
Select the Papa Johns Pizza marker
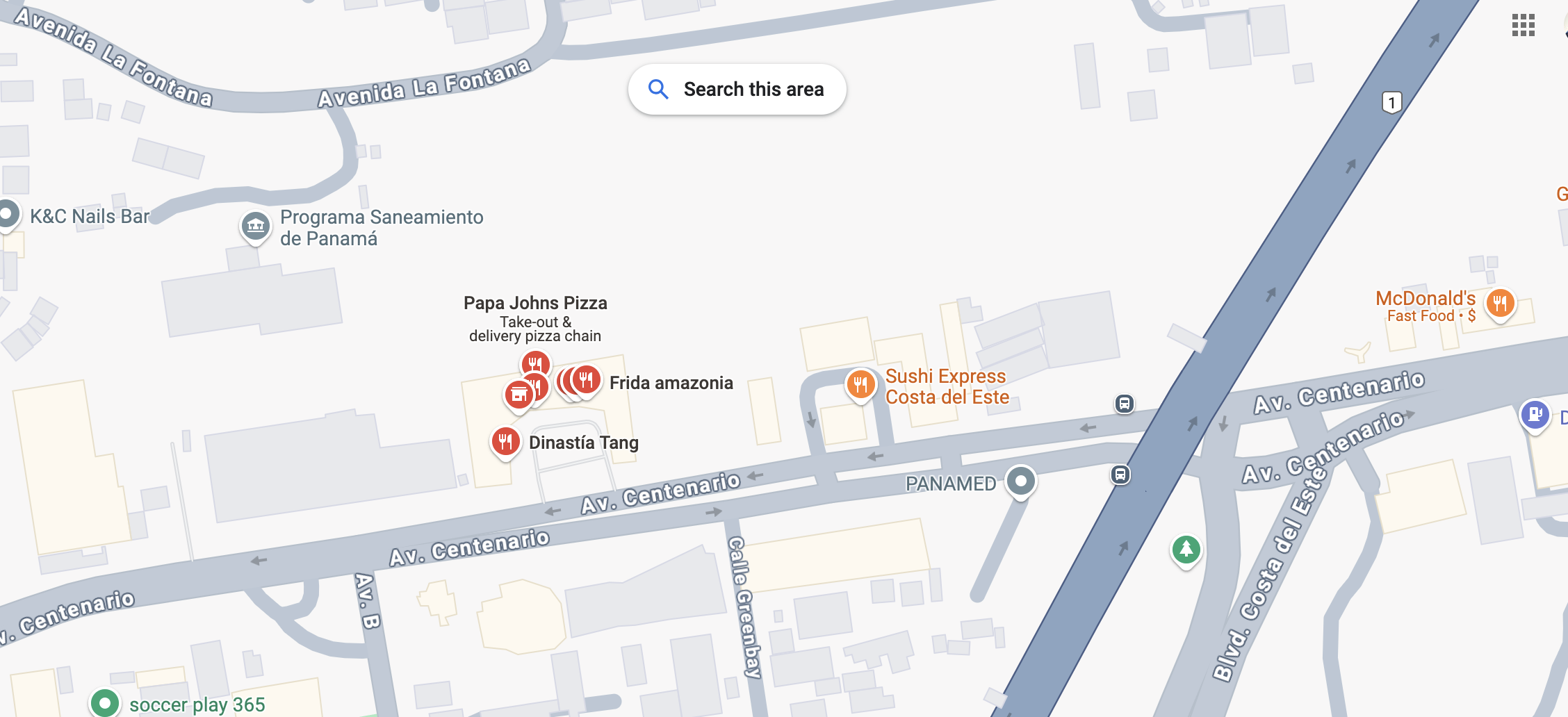click(x=535, y=362)
